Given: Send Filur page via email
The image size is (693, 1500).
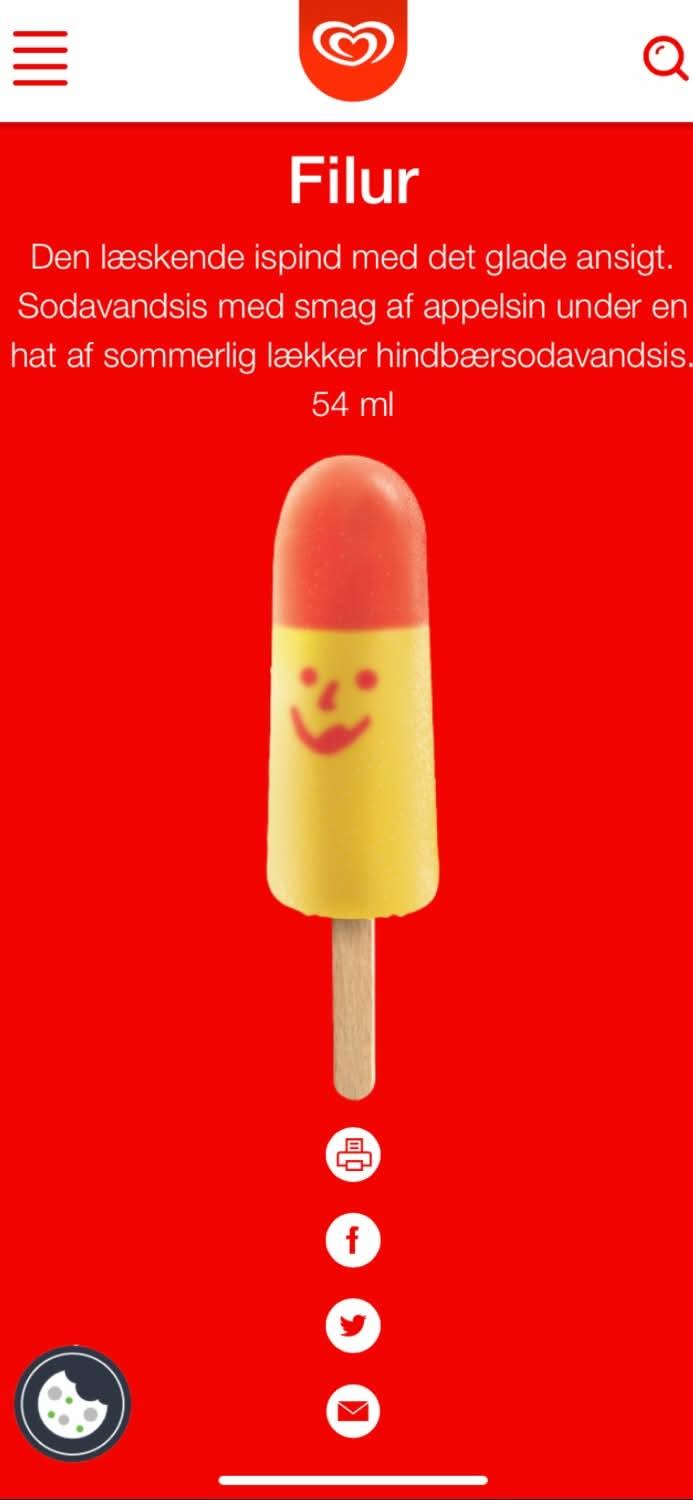Looking at the screenshot, I should (x=353, y=1411).
